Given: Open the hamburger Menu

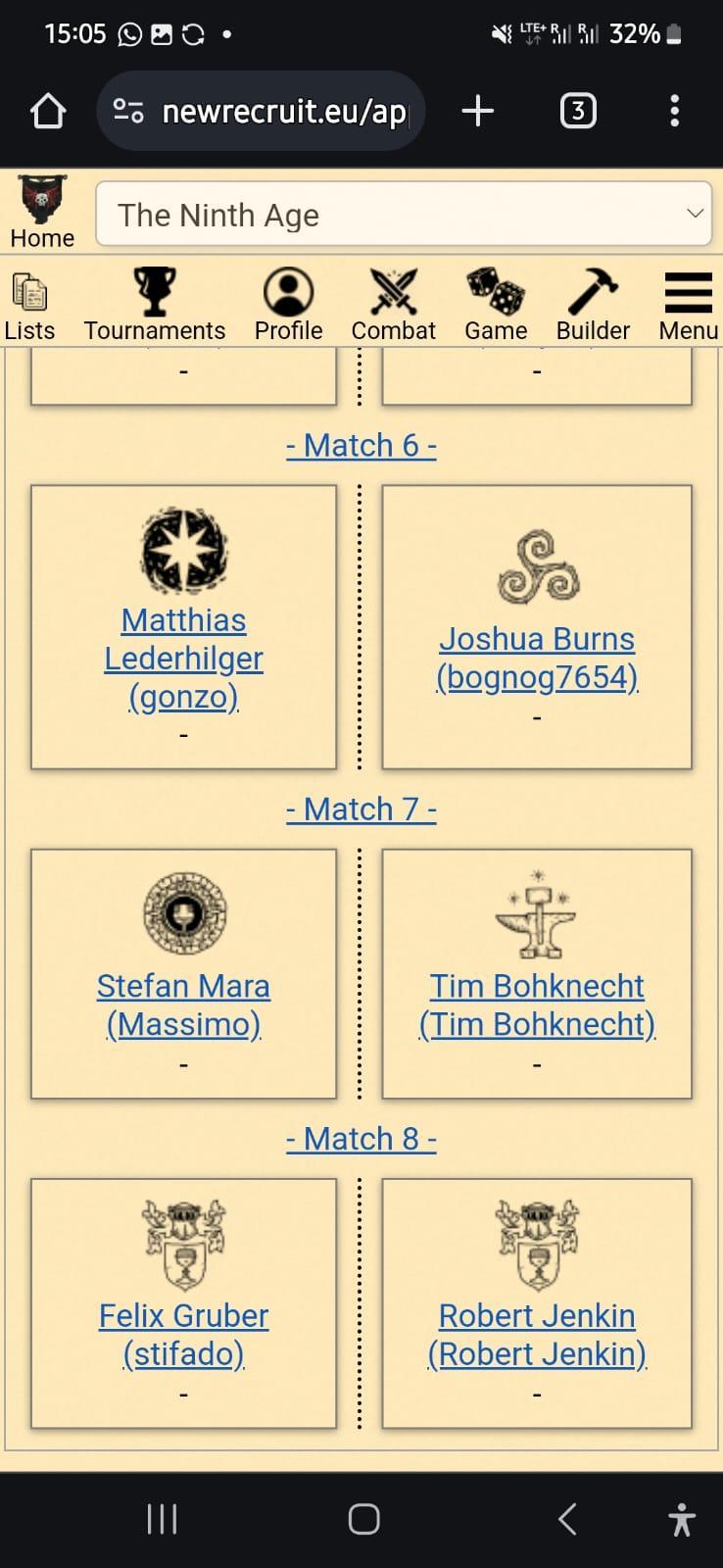Looking at the screenshot, I should (x=688, y=305).
